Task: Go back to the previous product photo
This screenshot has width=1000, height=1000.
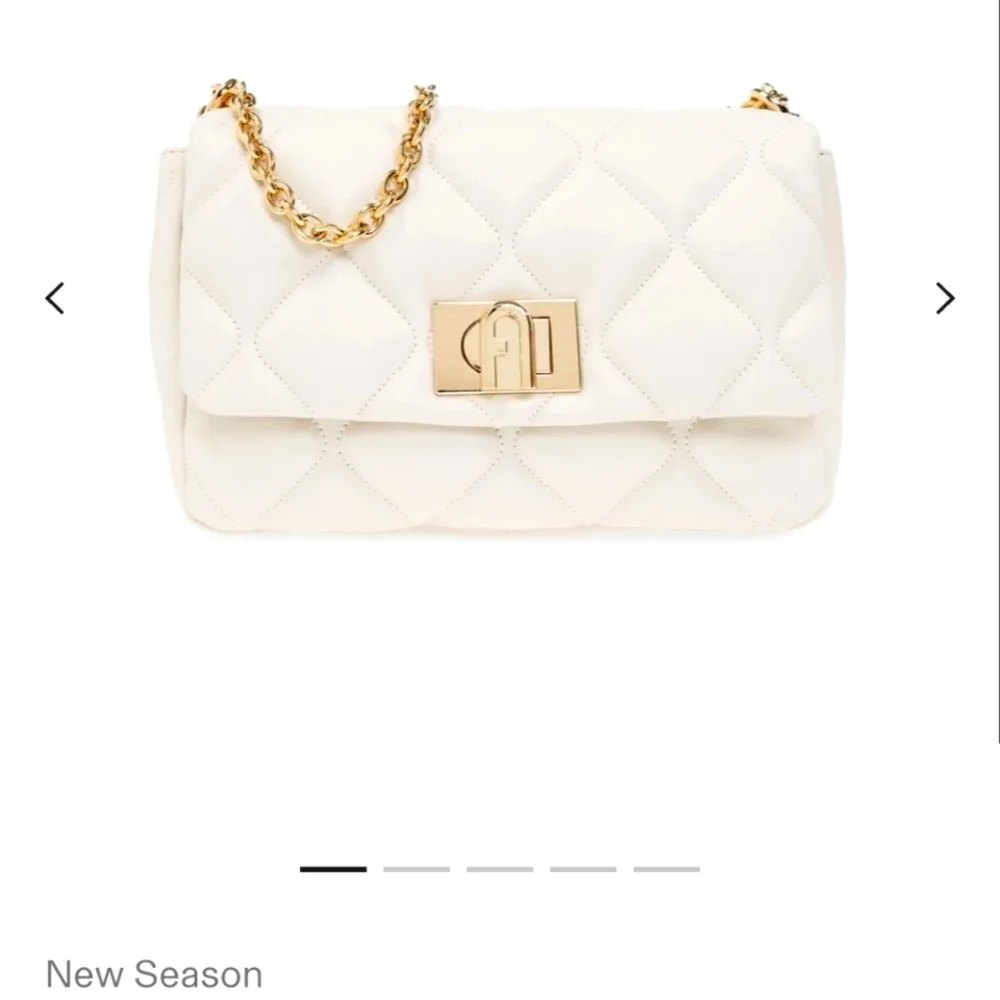Action: 56,298
